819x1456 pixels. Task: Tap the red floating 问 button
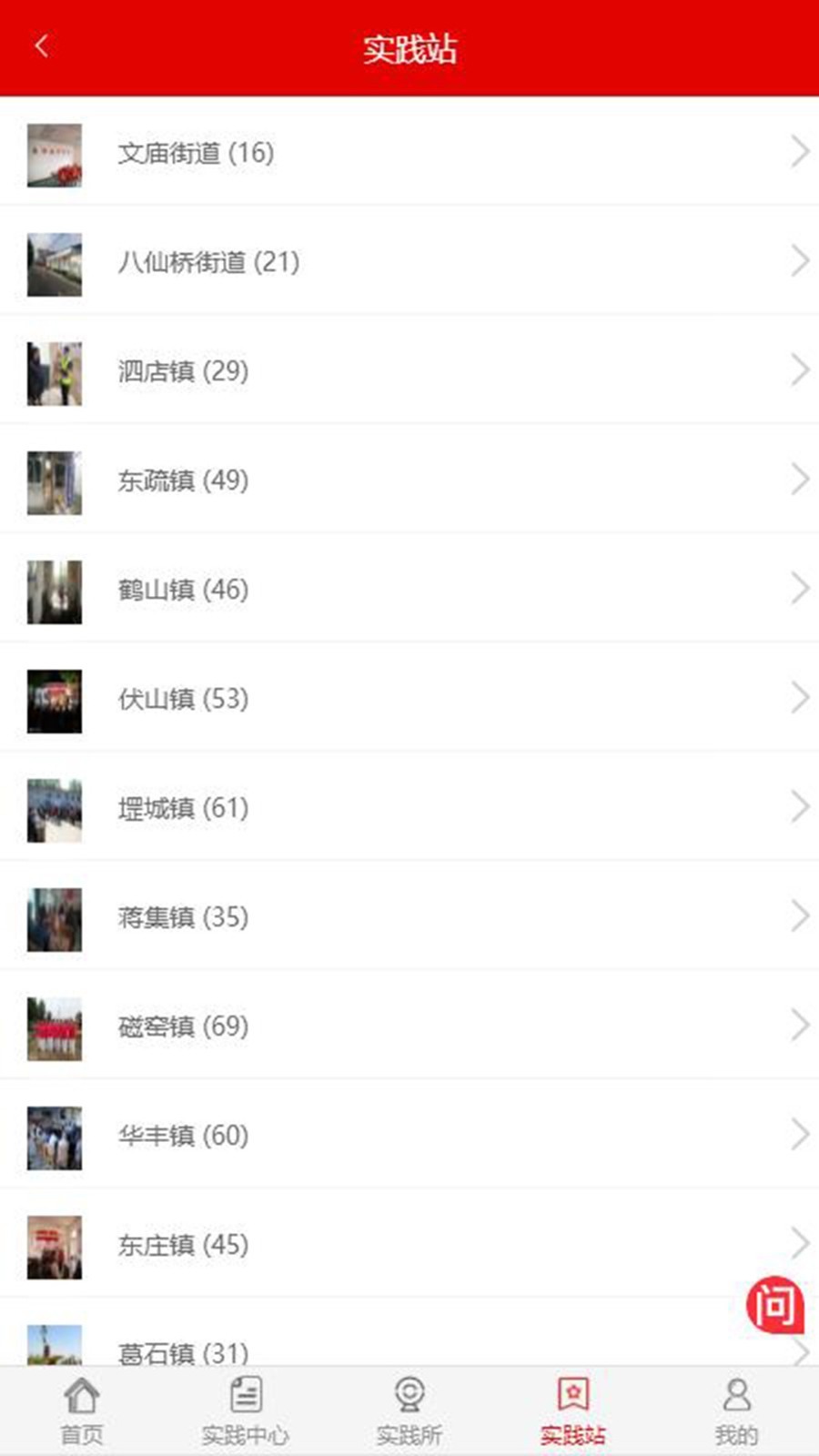click(x=775, y=1306)
